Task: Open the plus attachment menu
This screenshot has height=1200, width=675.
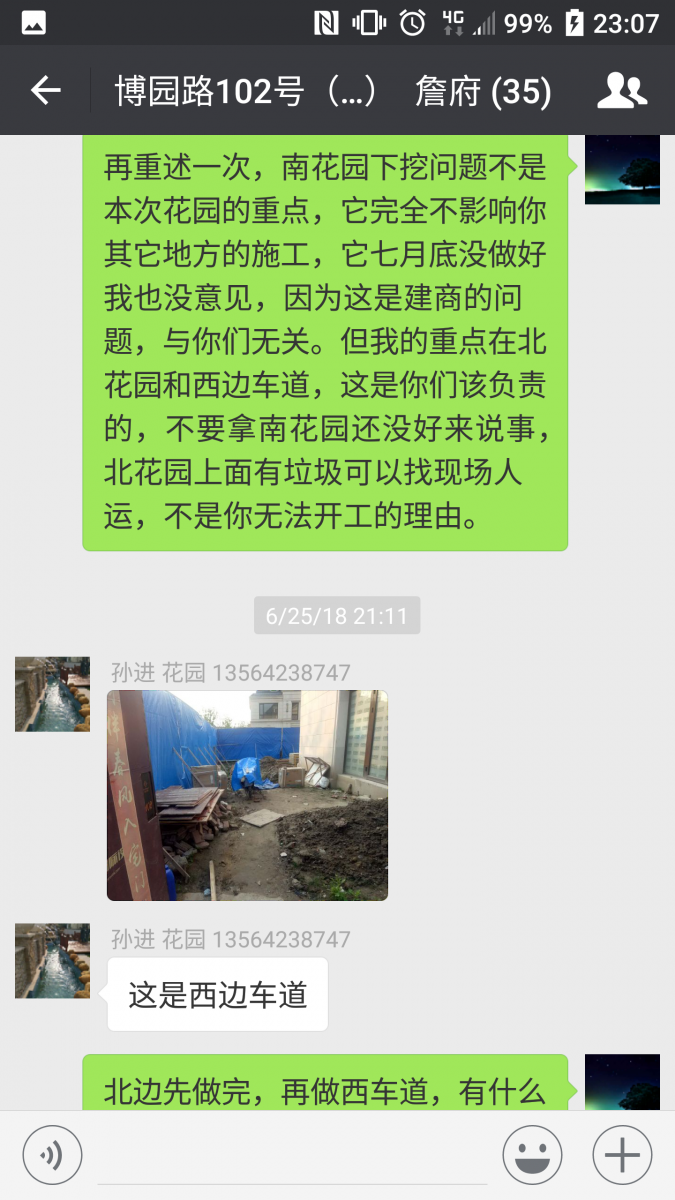Action: (622, 1156)
